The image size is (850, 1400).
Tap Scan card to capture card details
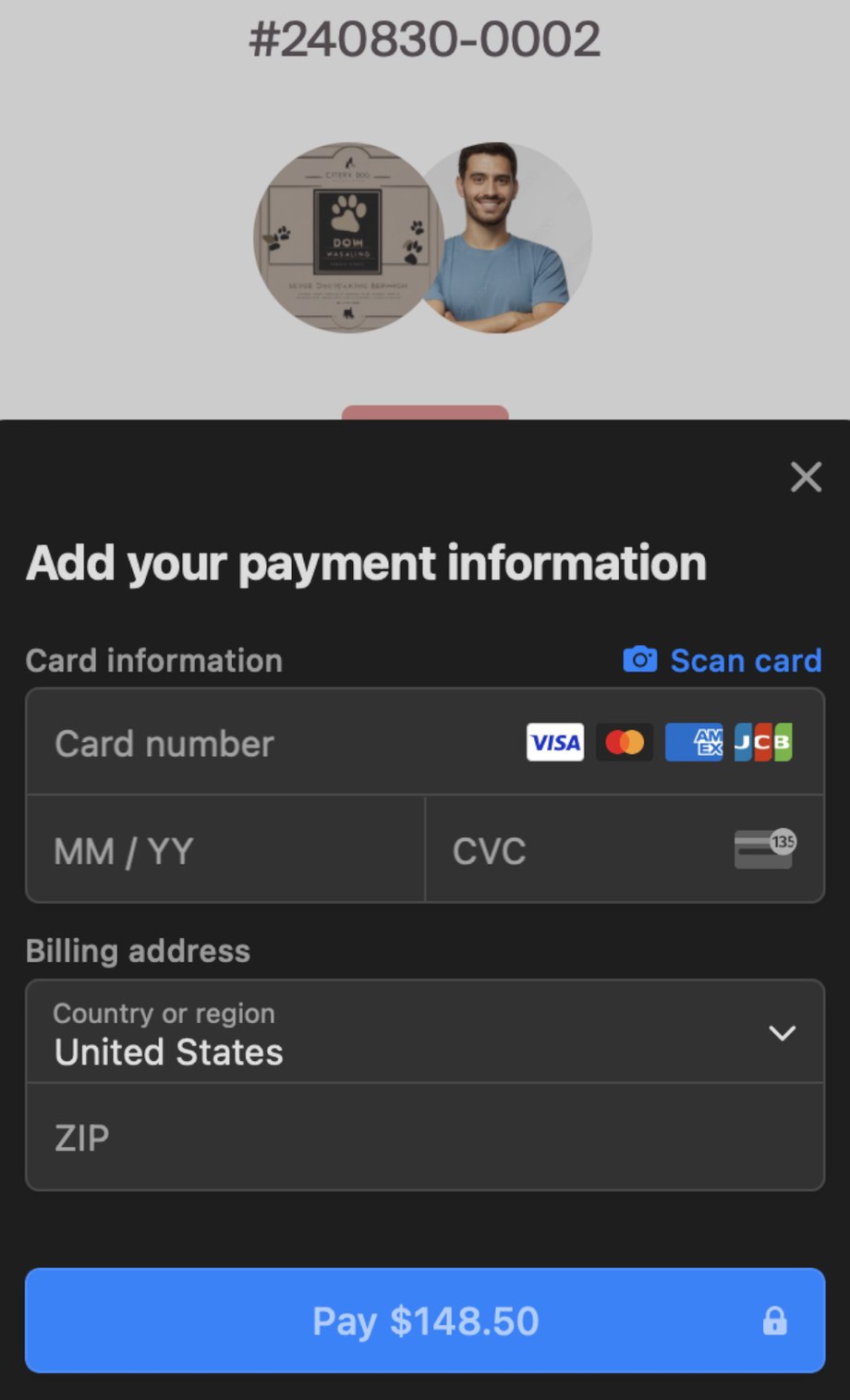722,661
